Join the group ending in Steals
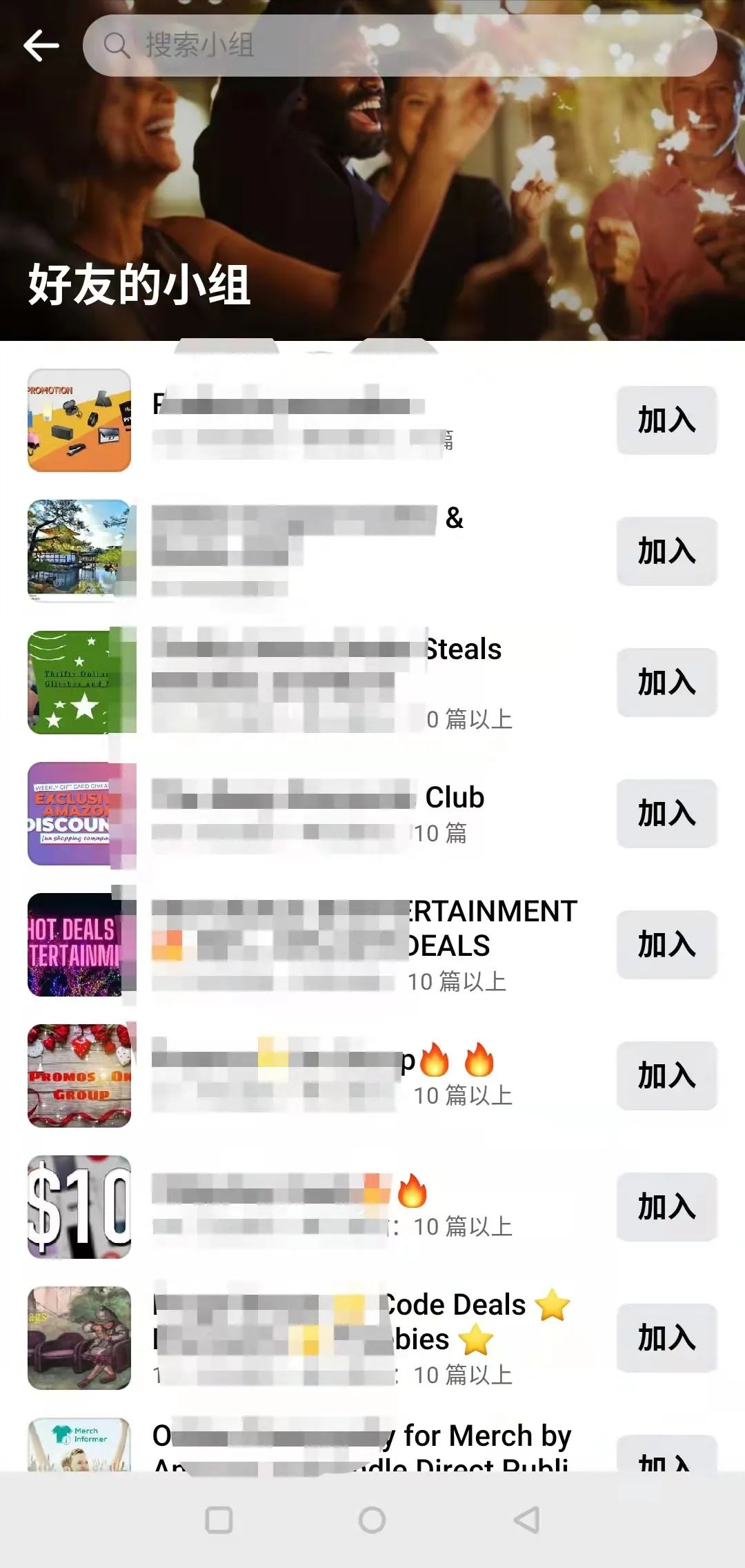Screen dimensions: 745x1568 666,683
